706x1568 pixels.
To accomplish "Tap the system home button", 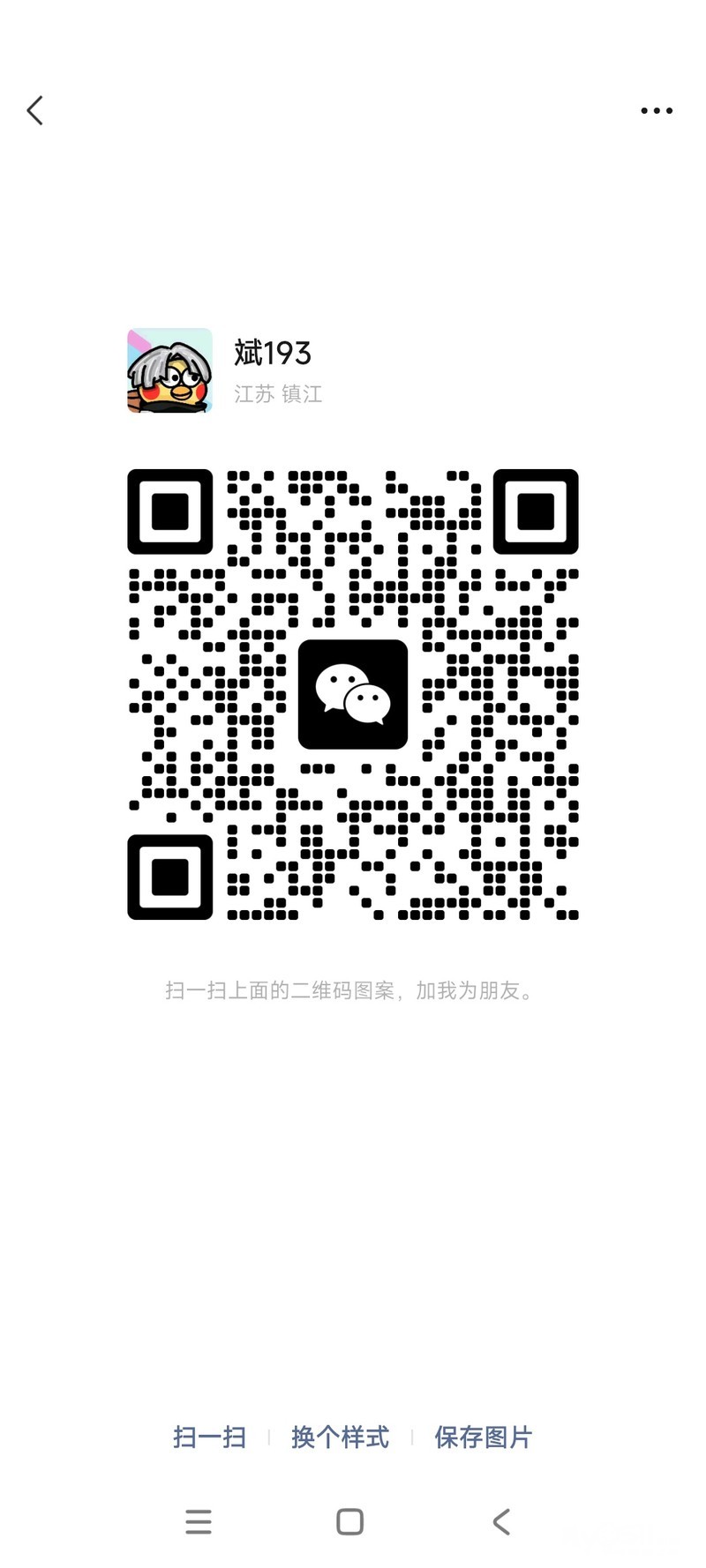I will coord(350,1521).
